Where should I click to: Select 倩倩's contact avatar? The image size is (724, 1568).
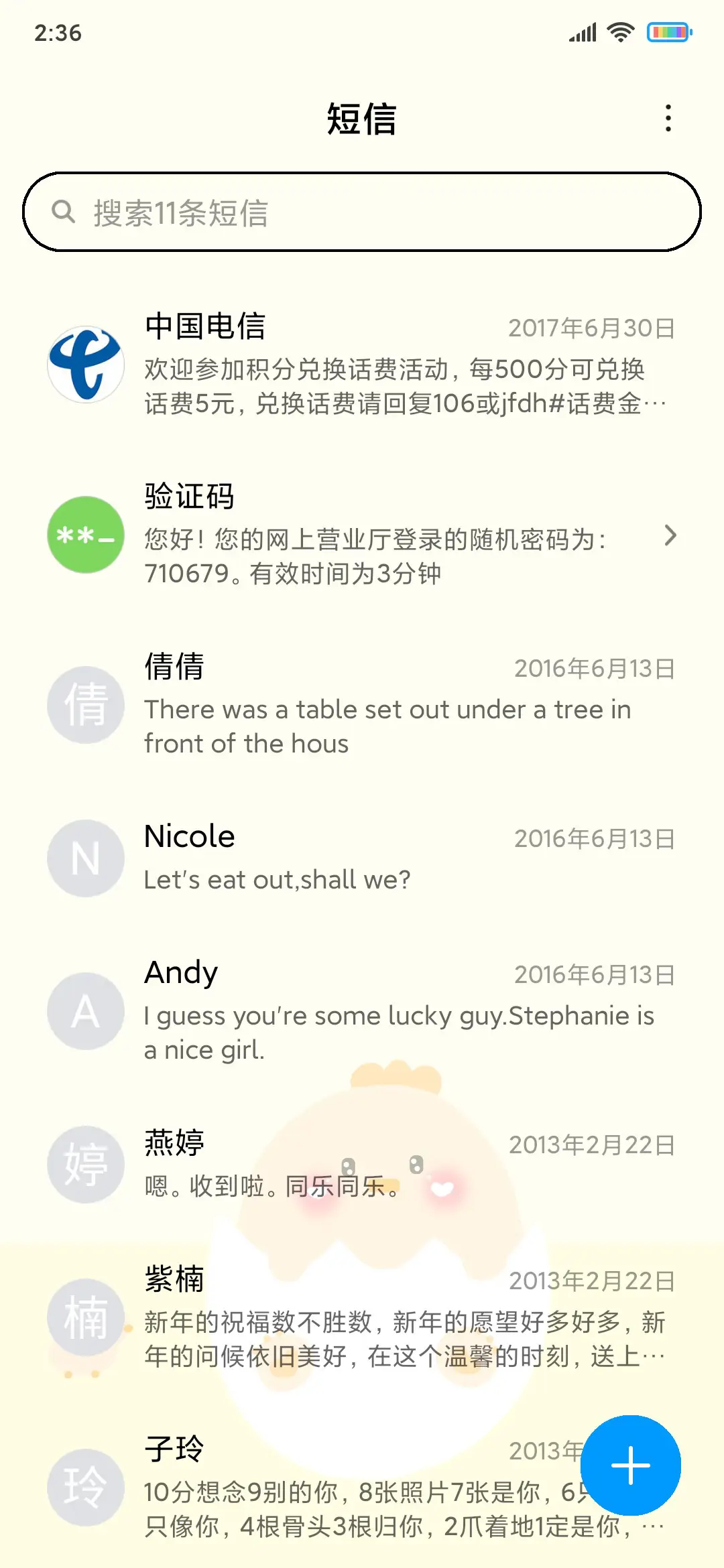click(84, 705)
